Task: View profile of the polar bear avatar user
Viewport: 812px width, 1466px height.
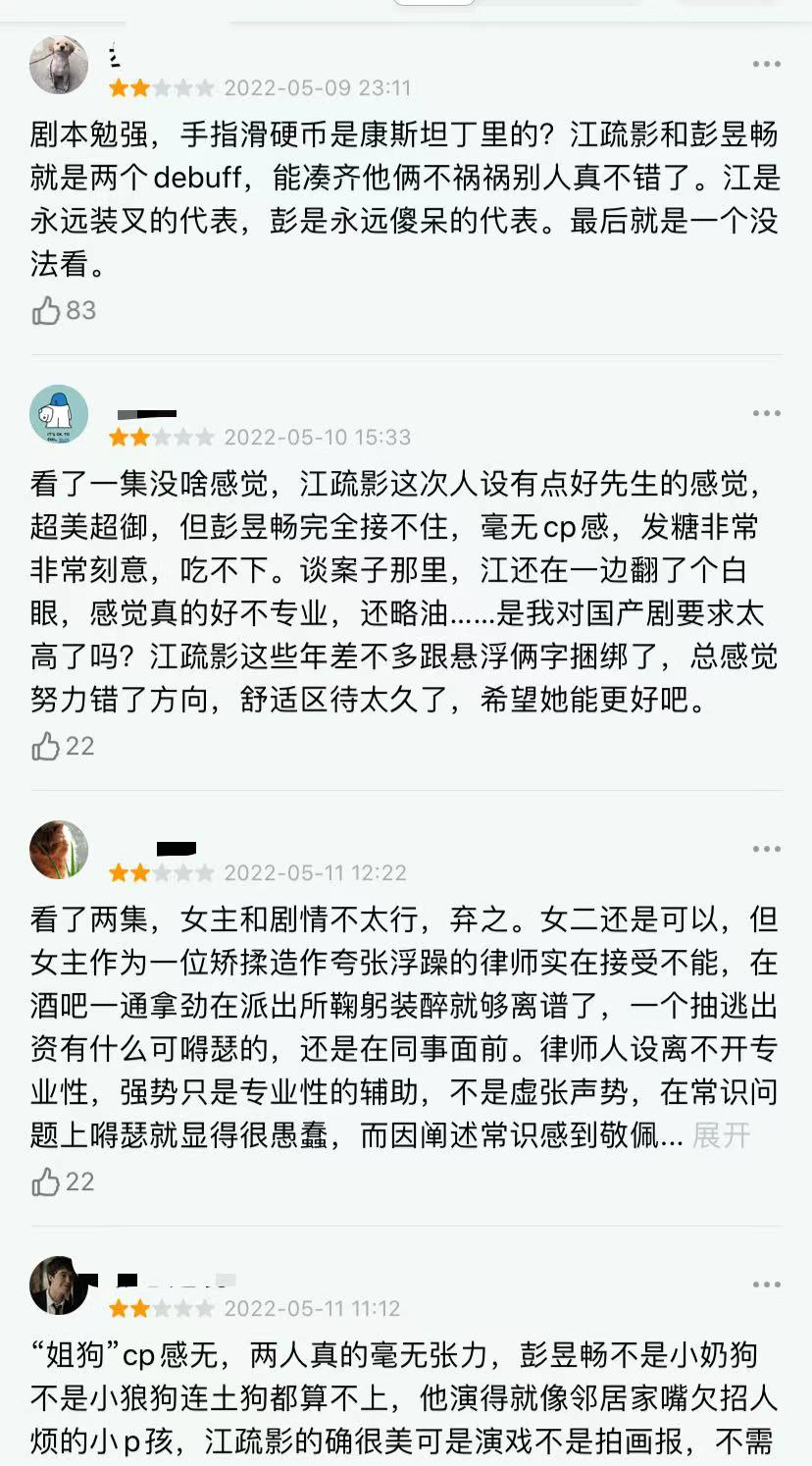Action: pos(59,414)
